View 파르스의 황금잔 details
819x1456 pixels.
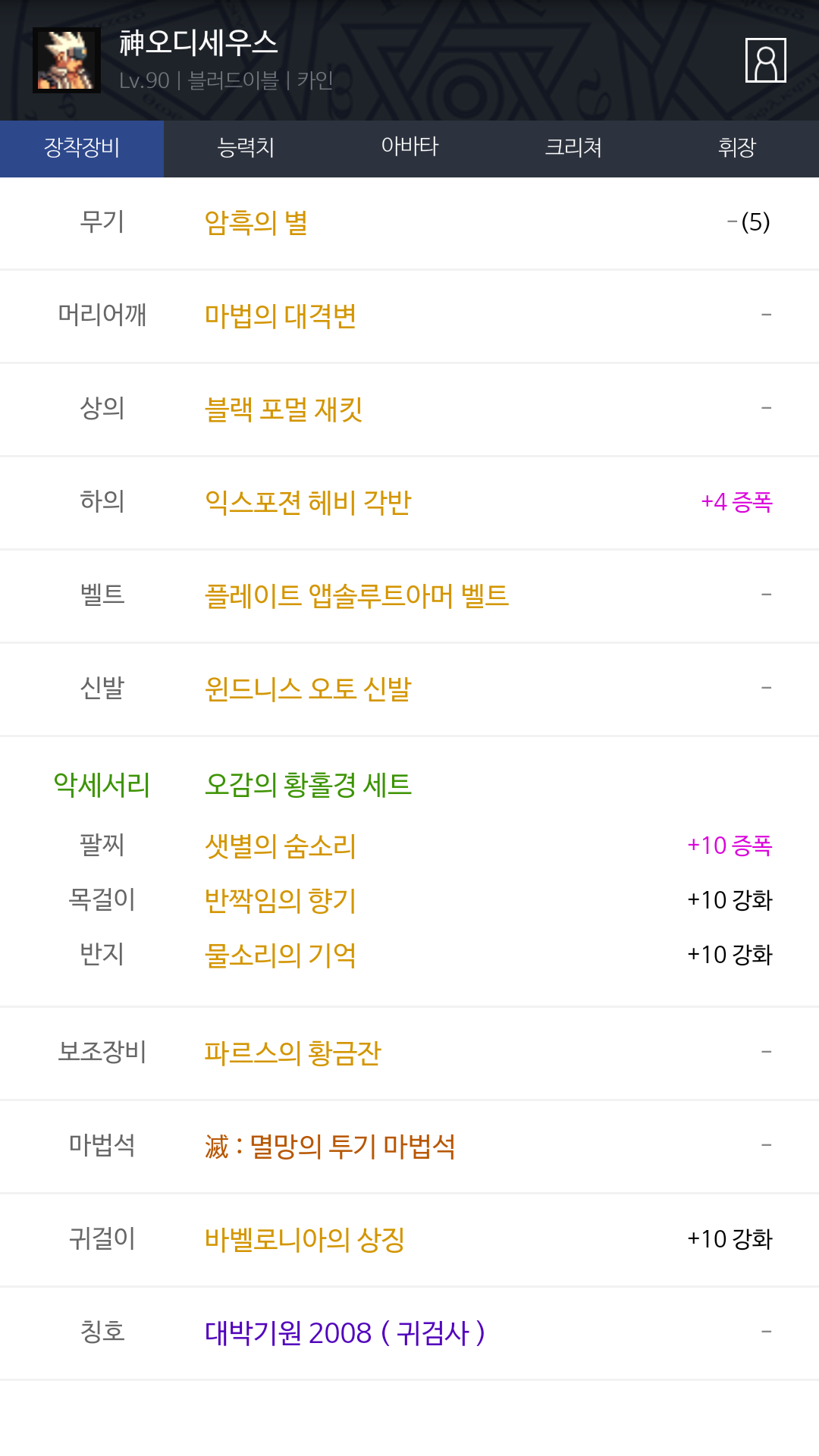(293, 1053)
